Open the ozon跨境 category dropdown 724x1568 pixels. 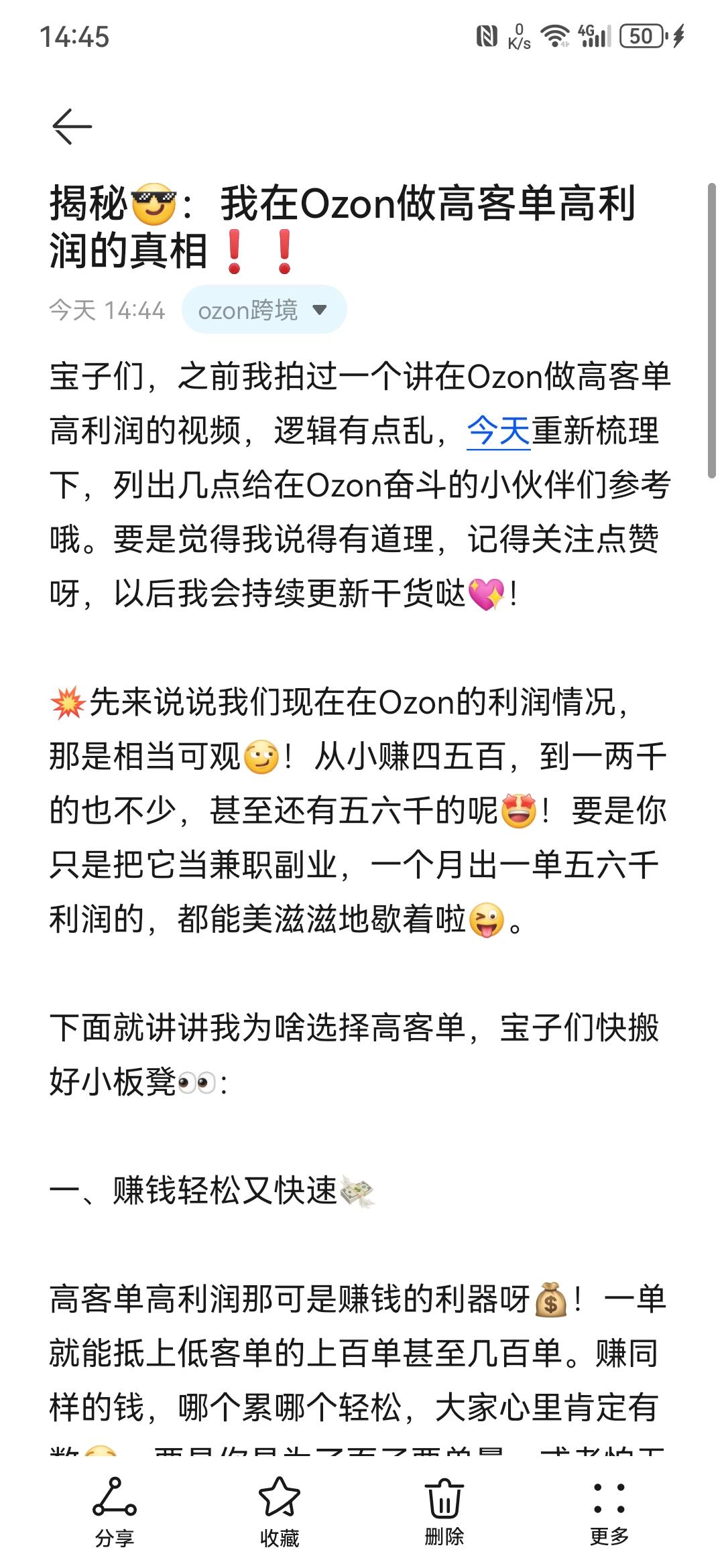point(263,310)
